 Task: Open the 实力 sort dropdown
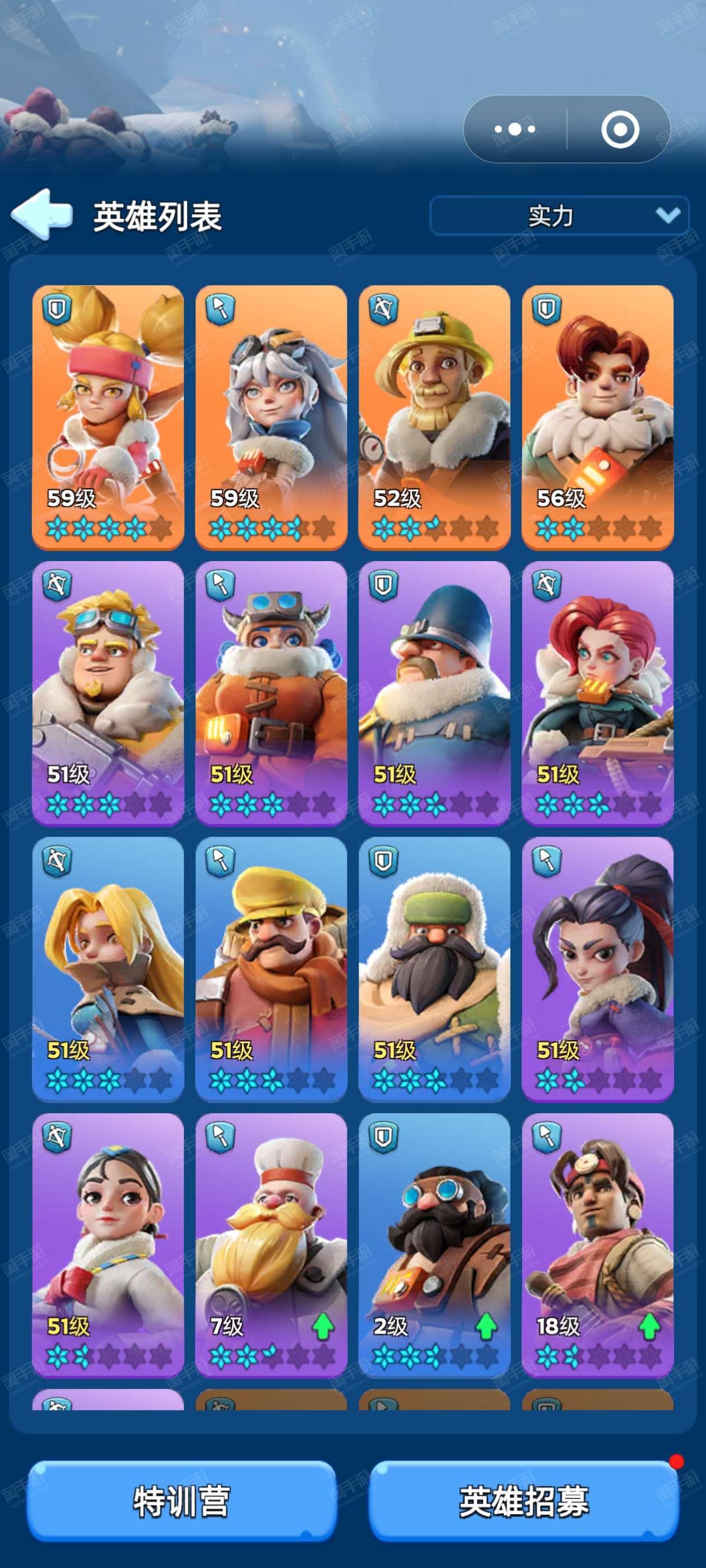tap(559, 216)
